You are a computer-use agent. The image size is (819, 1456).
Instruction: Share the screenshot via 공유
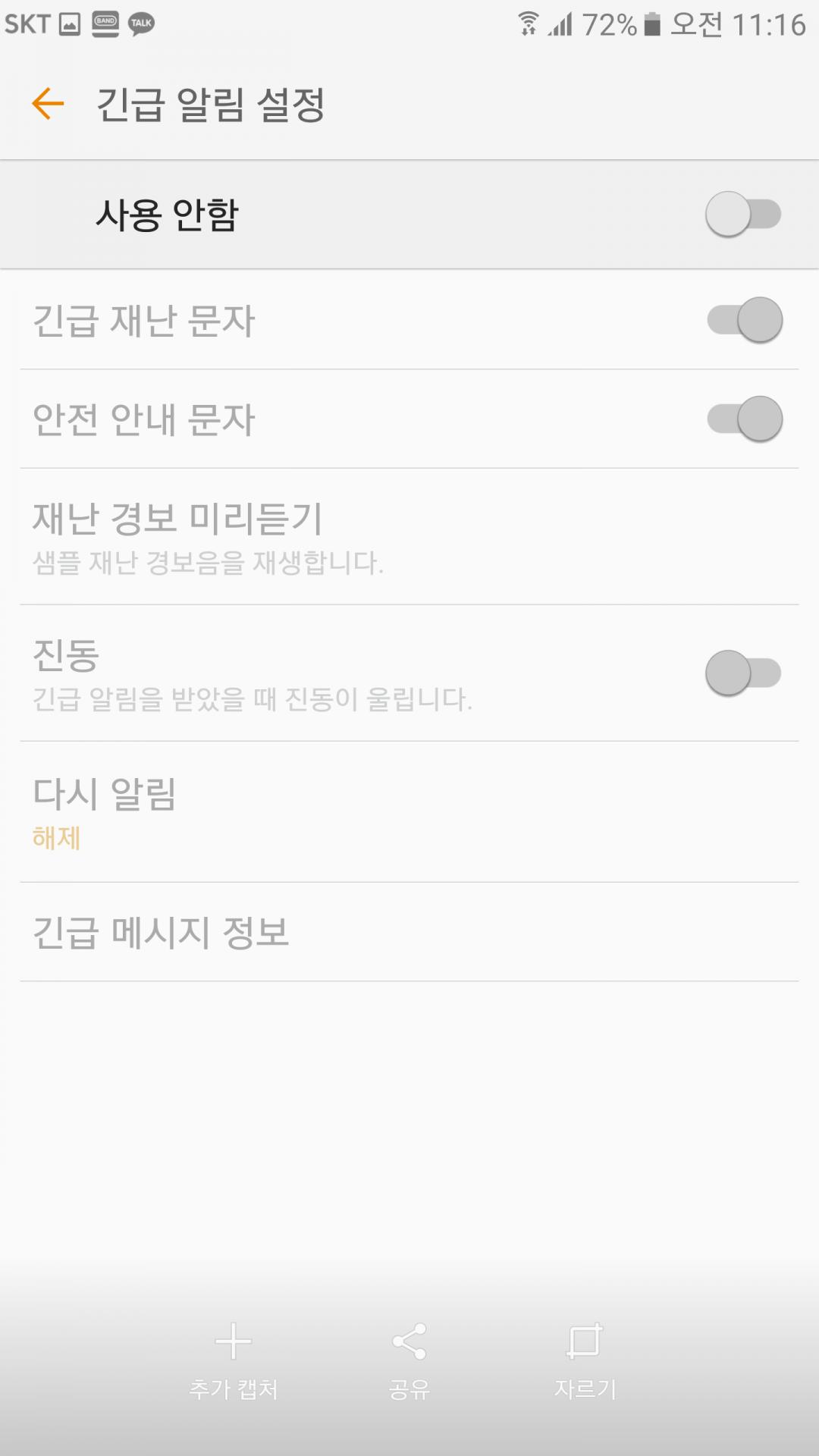(409, 1360)
